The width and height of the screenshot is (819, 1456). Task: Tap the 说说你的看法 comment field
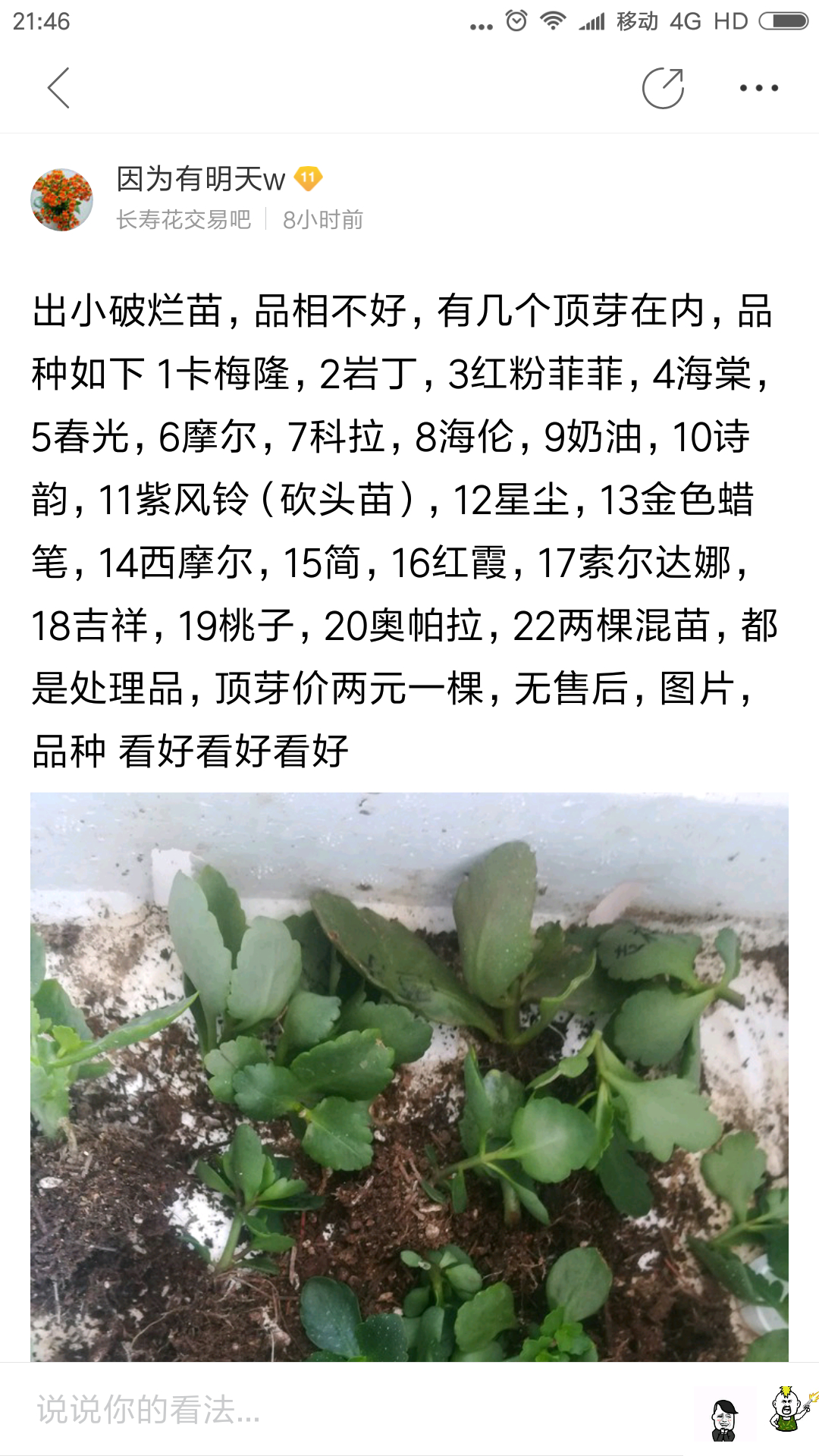356,1410
